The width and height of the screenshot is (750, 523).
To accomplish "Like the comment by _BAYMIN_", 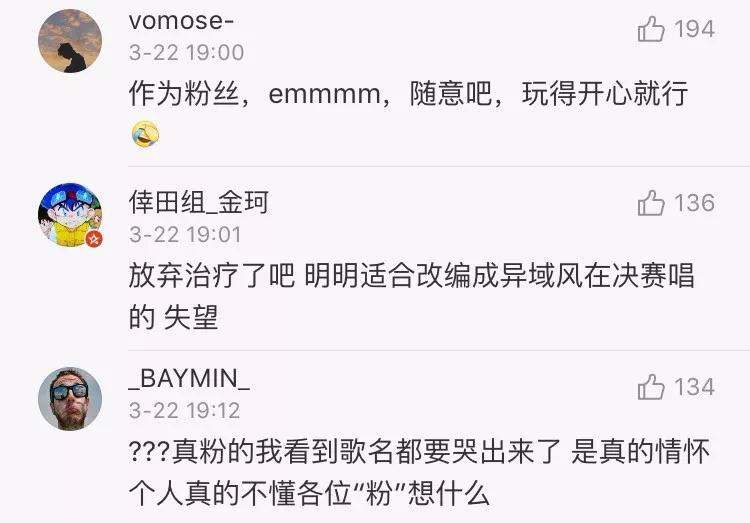I will (652, 387).
